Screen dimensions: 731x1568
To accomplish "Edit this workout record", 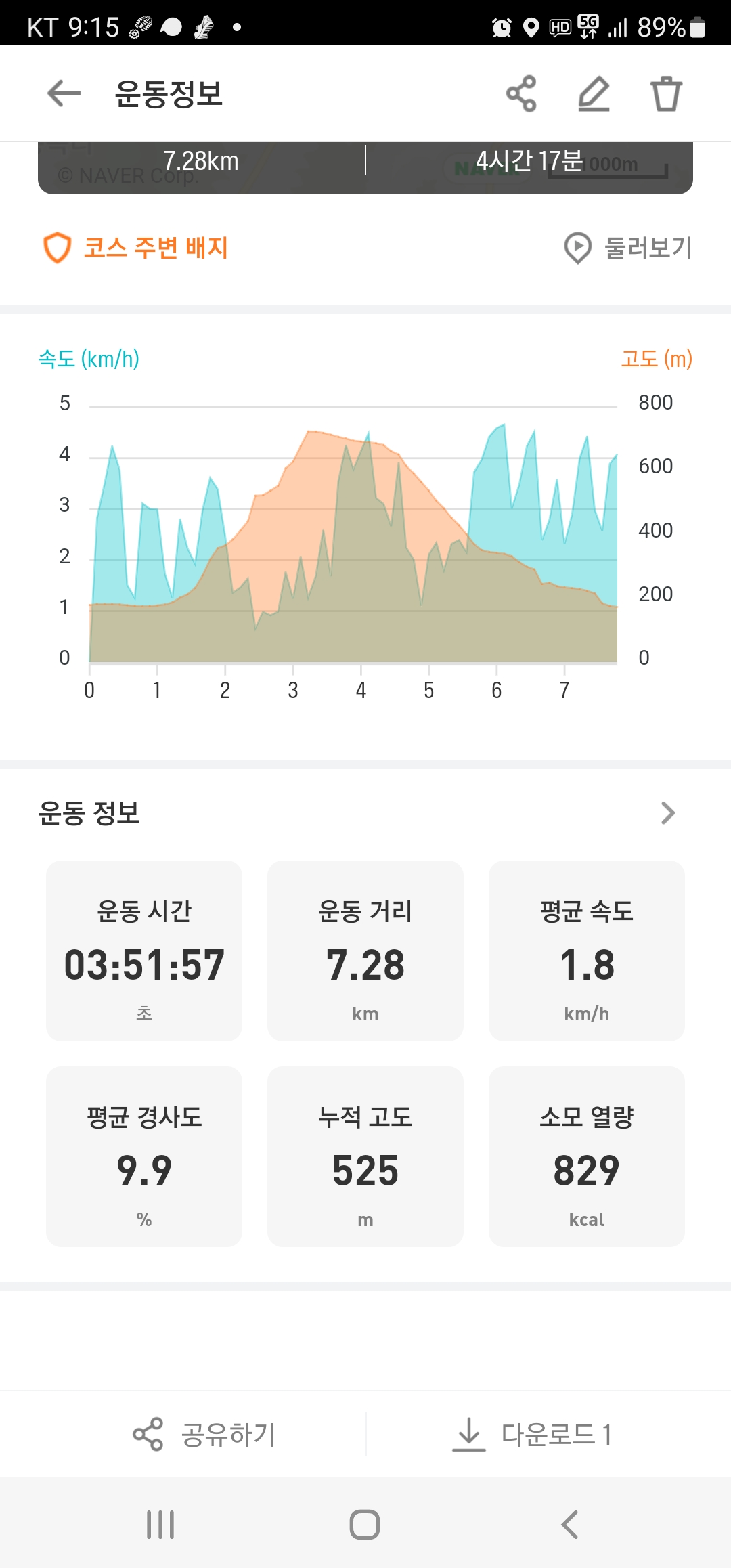I will 594,93.
